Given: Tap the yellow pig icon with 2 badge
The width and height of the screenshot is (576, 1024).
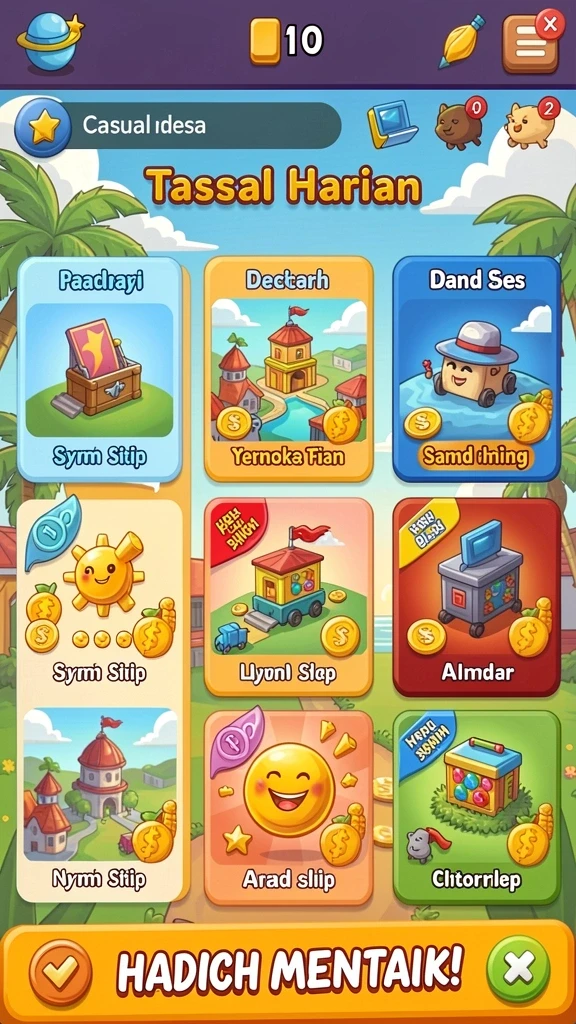Looking at the screenshot, I should coord(532,123).
